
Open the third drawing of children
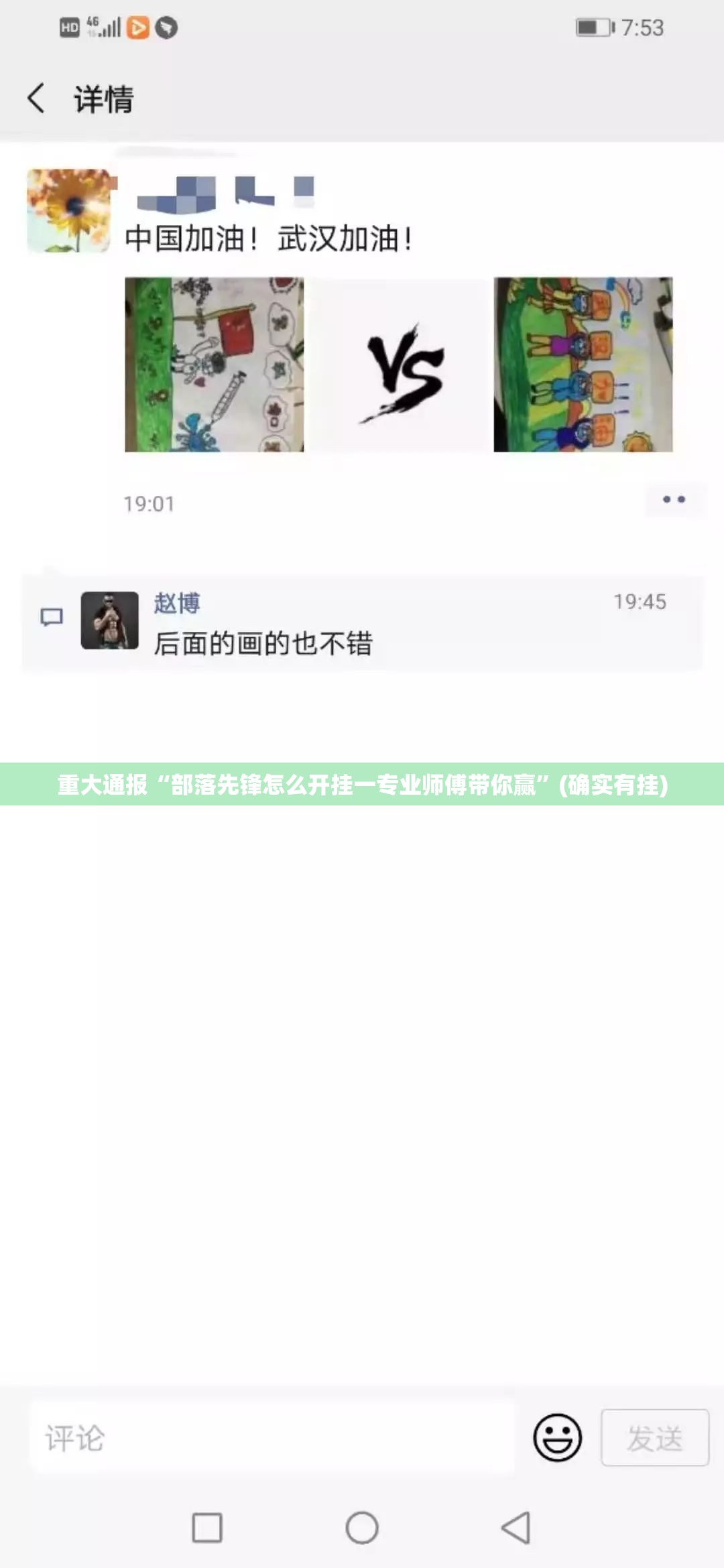coord(583,365)
